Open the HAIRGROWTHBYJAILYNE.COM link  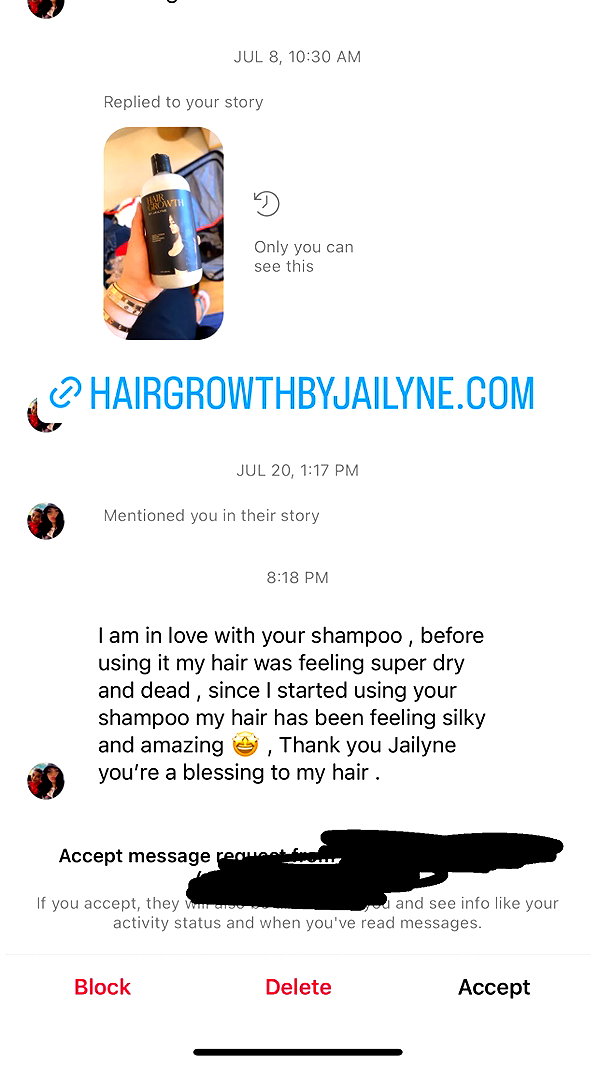[x=292, y=394]
